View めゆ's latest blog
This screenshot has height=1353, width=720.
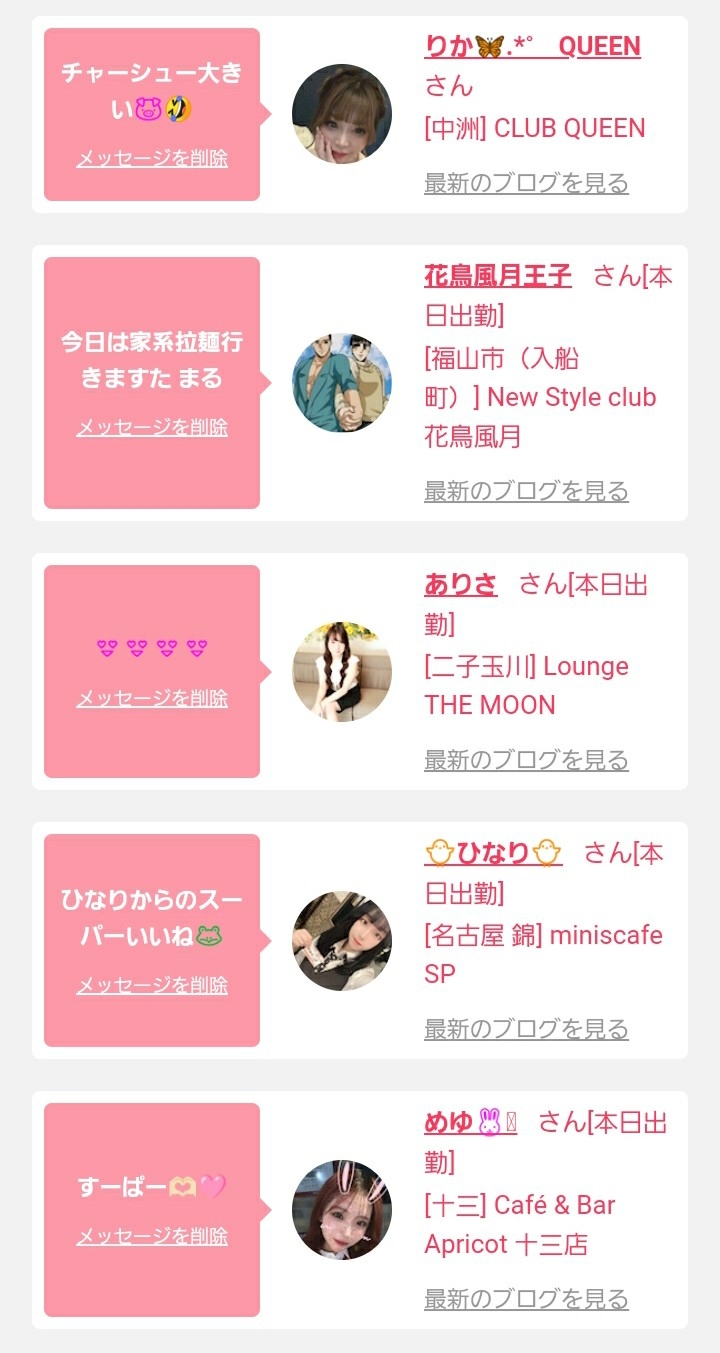526,1299
